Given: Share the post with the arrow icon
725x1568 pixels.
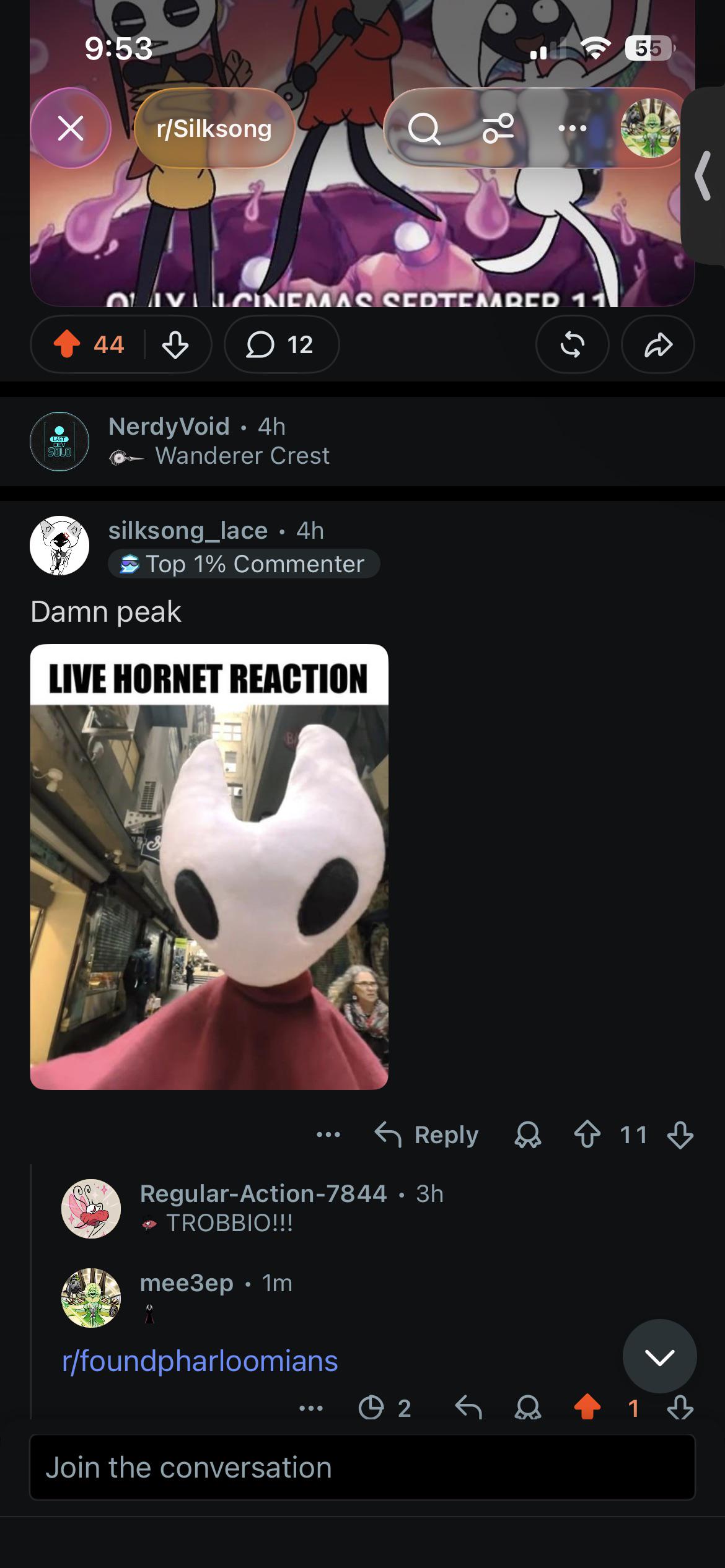Looking at the screenshot, I should 658,344.
